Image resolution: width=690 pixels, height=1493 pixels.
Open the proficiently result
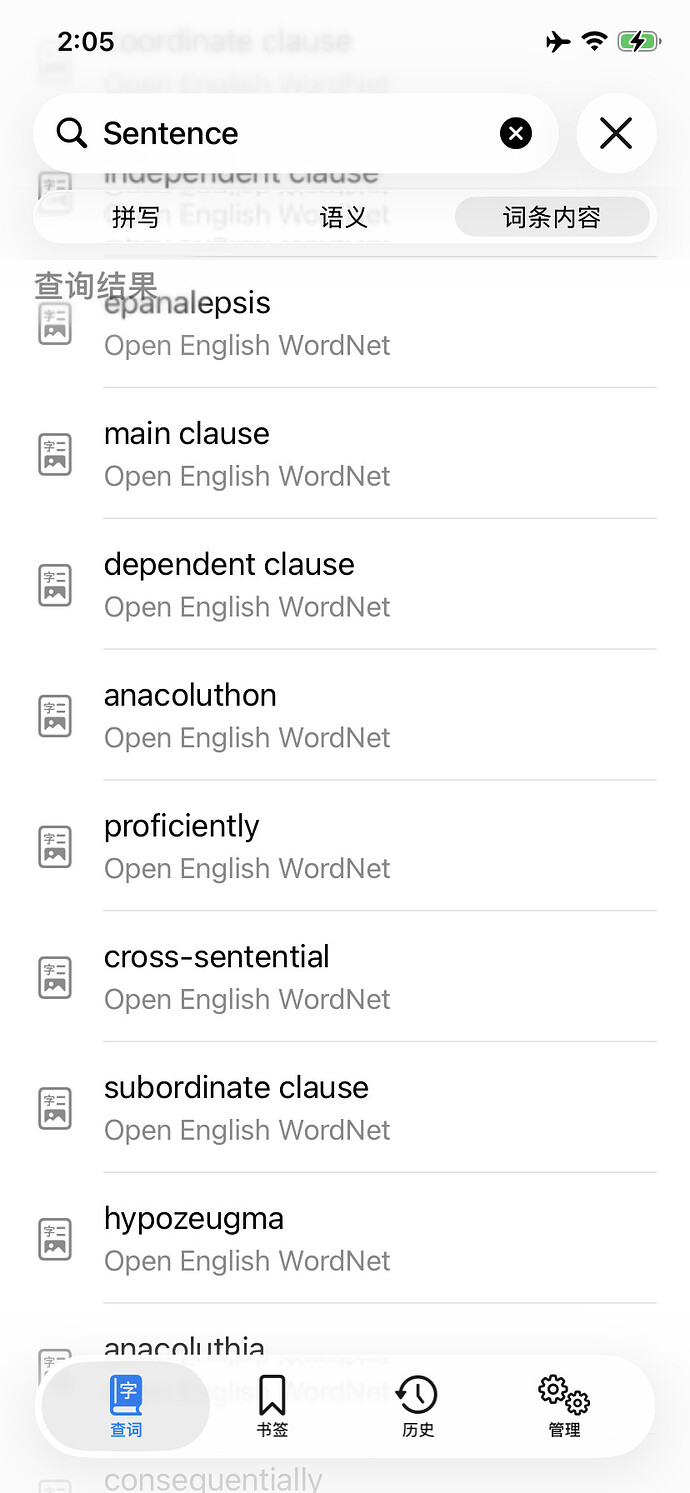pos(345,847)
